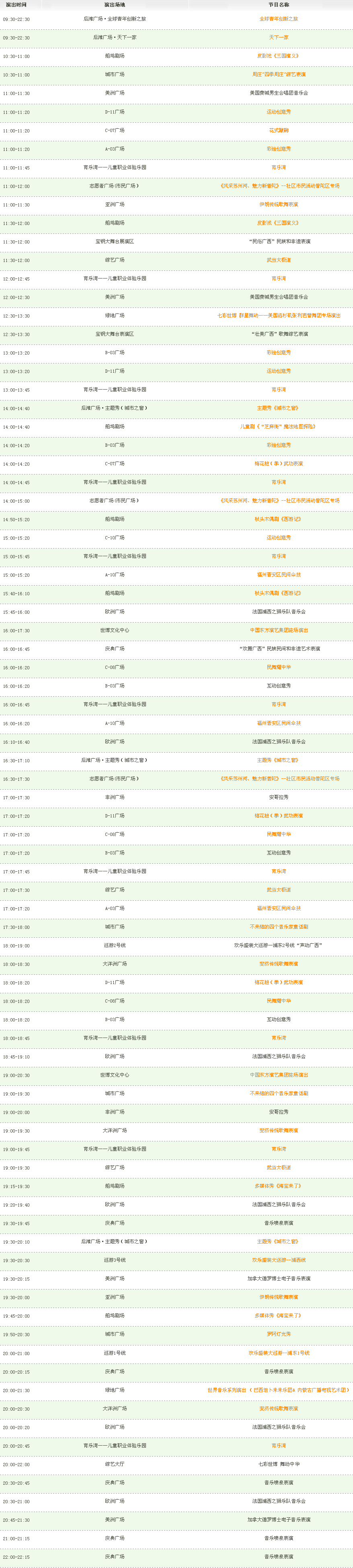Open 皮影戏《三国演义》 at 10:30
The height and width of the screenshot is (1568, 353).
click(278, 56)
